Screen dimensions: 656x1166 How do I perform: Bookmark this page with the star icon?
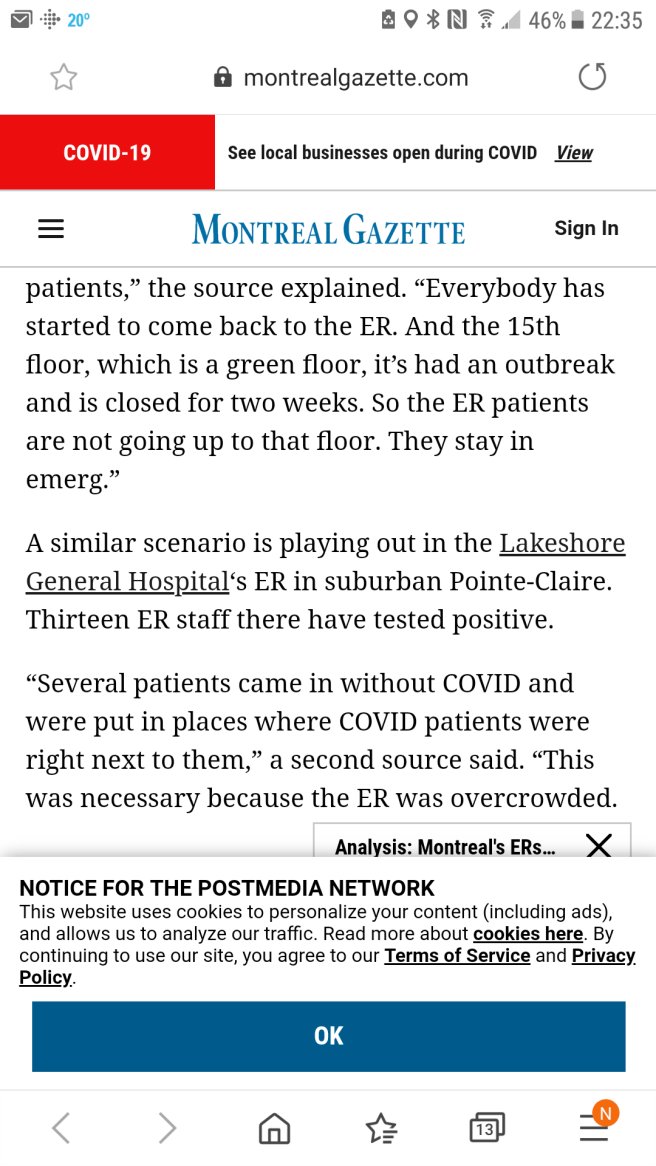[x=64, y=78]
